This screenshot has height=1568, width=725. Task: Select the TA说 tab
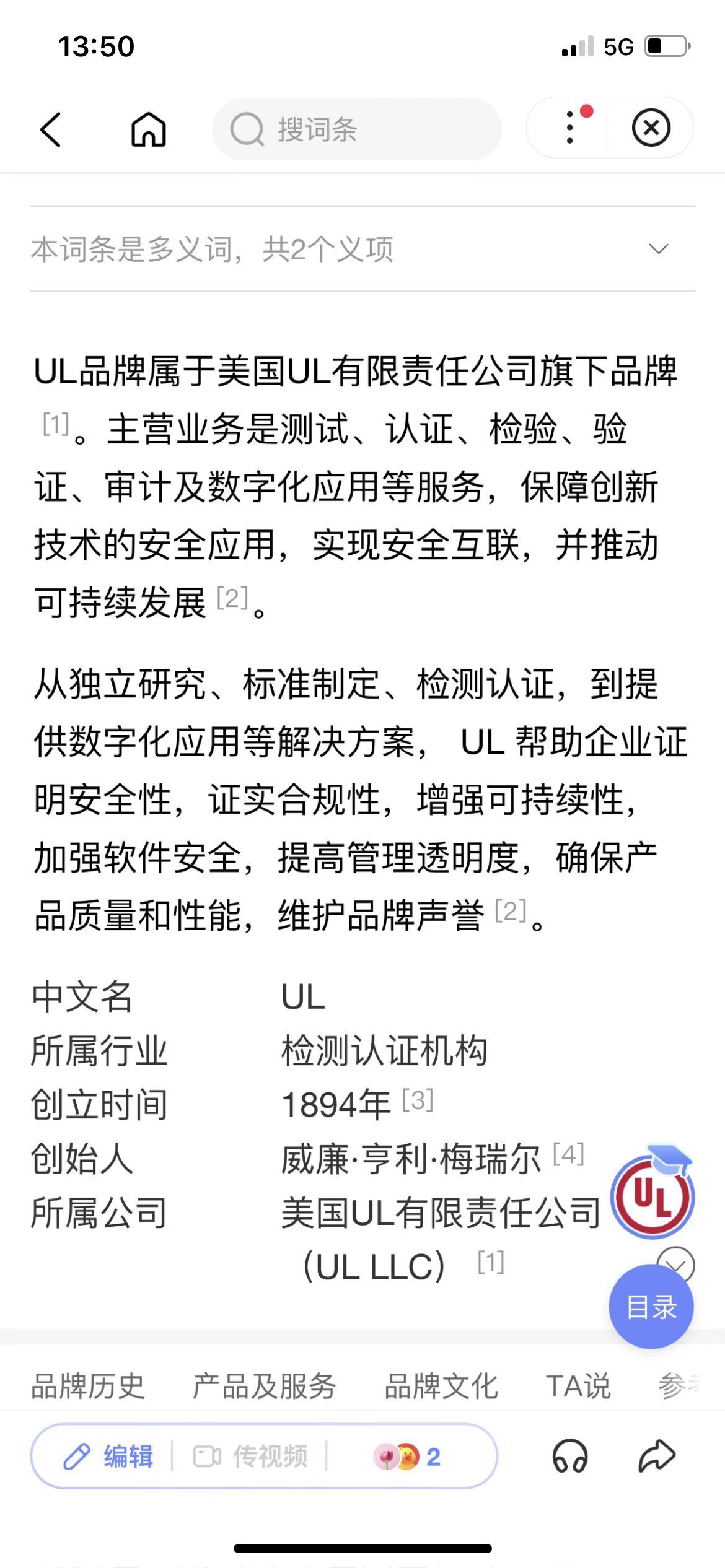click(x=578, y=1386)
